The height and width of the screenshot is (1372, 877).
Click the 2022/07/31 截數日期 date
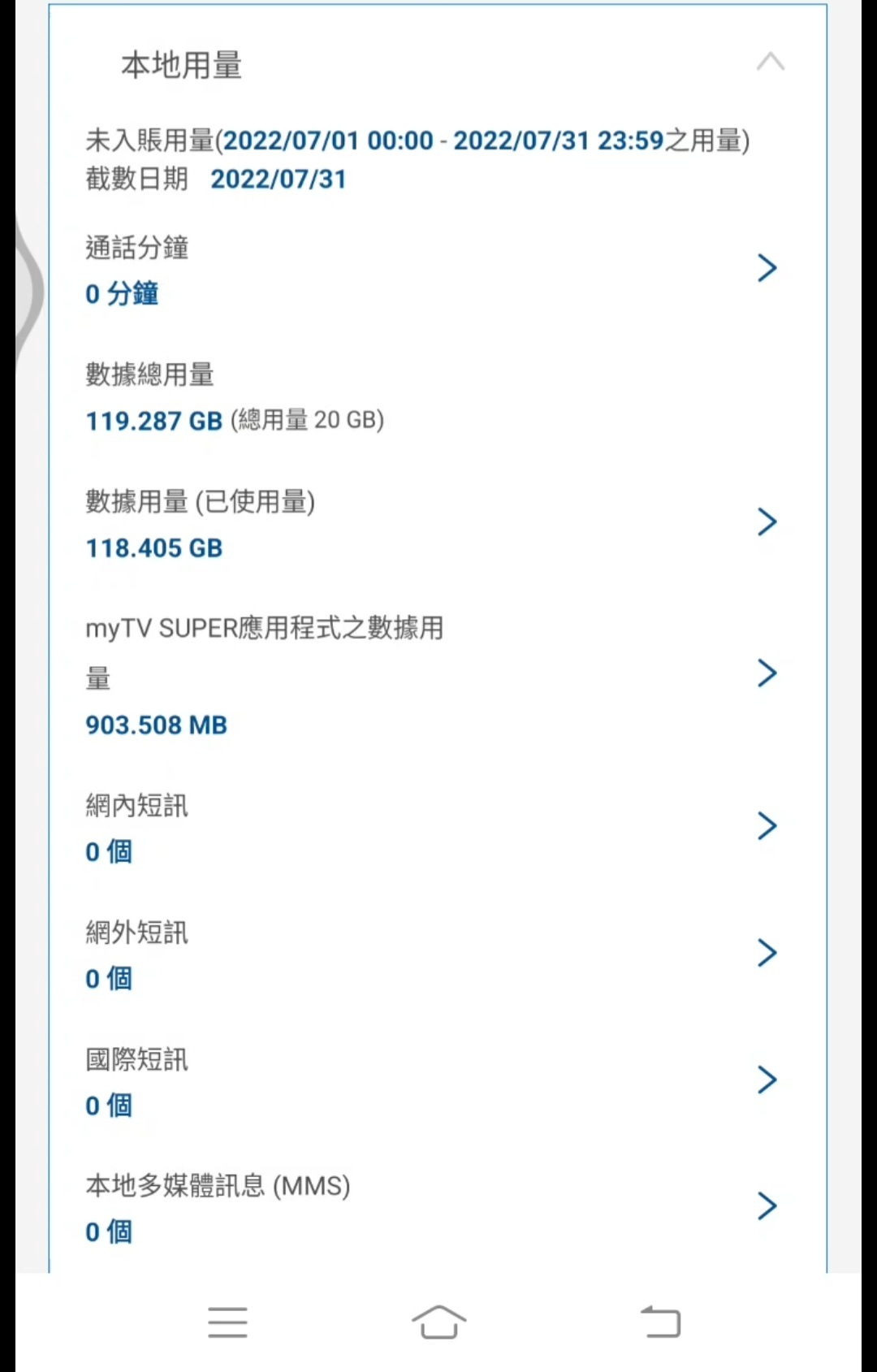pos(278,178)
